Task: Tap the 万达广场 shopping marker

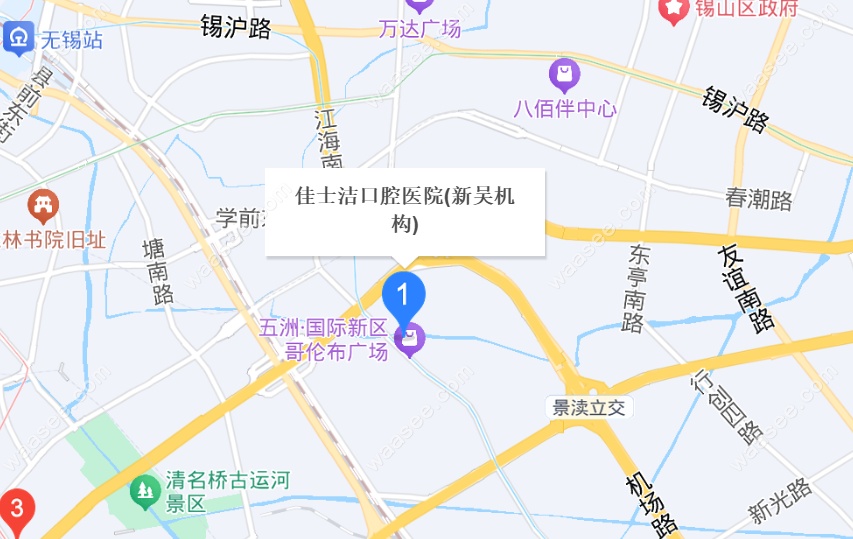Action: pos(419,6)
